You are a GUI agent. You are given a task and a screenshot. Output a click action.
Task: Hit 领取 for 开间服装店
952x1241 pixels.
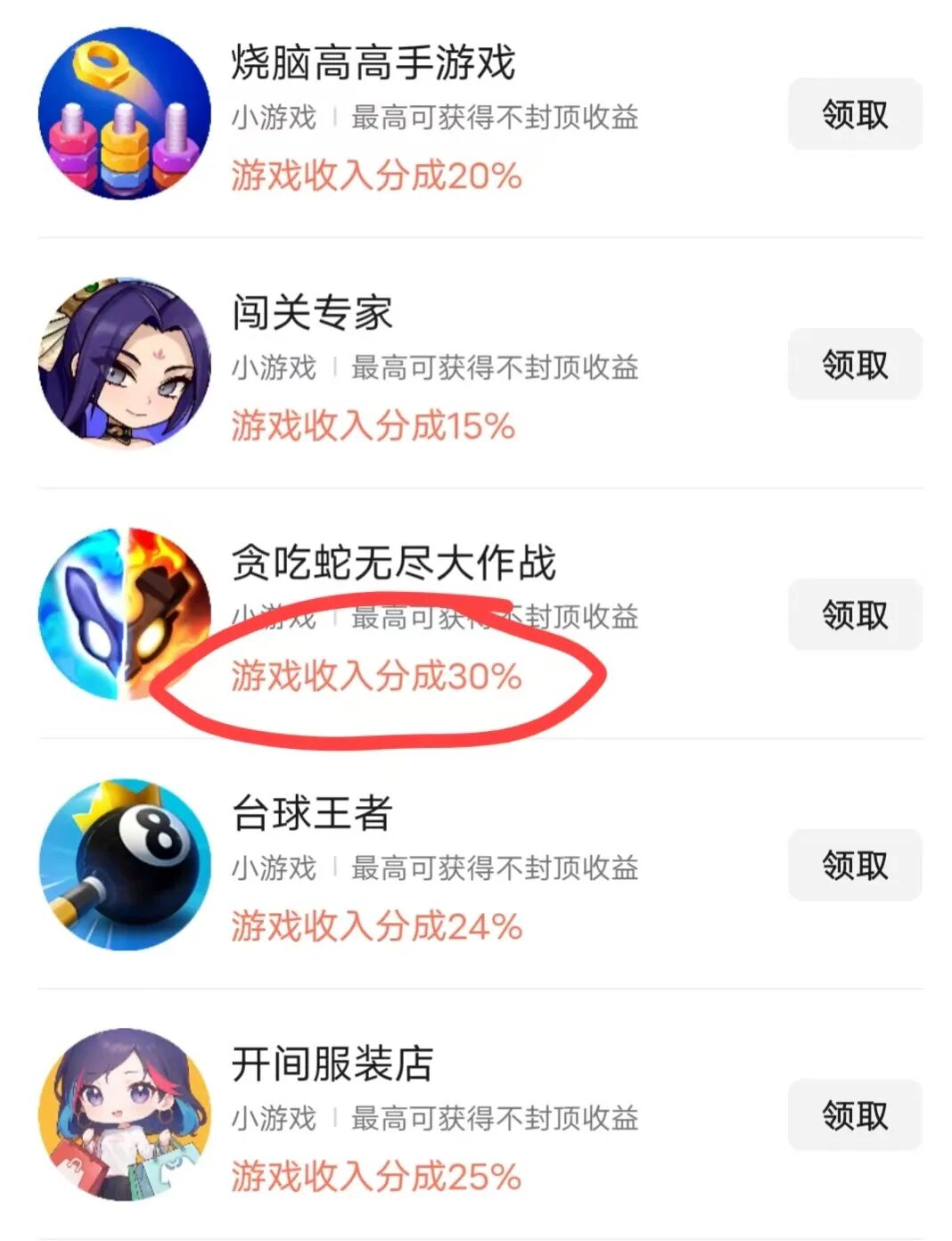tap(854, 1116)
